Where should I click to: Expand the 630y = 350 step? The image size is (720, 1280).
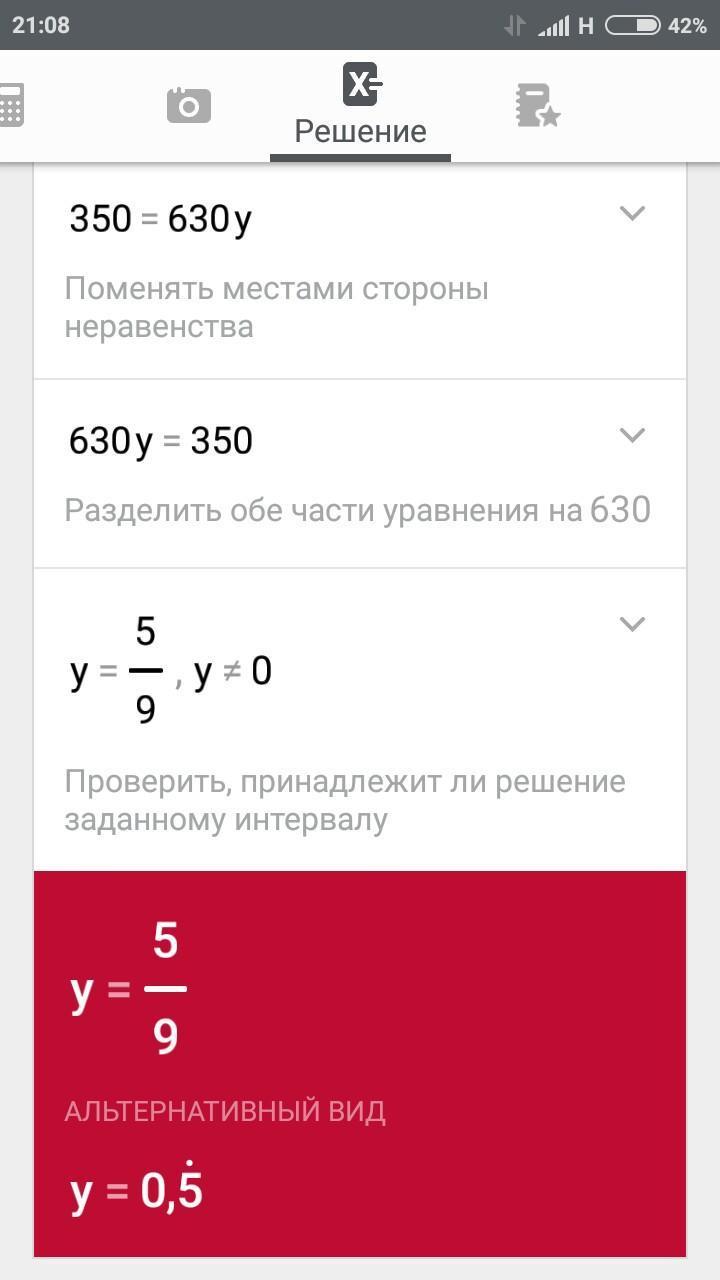point(632,435)
